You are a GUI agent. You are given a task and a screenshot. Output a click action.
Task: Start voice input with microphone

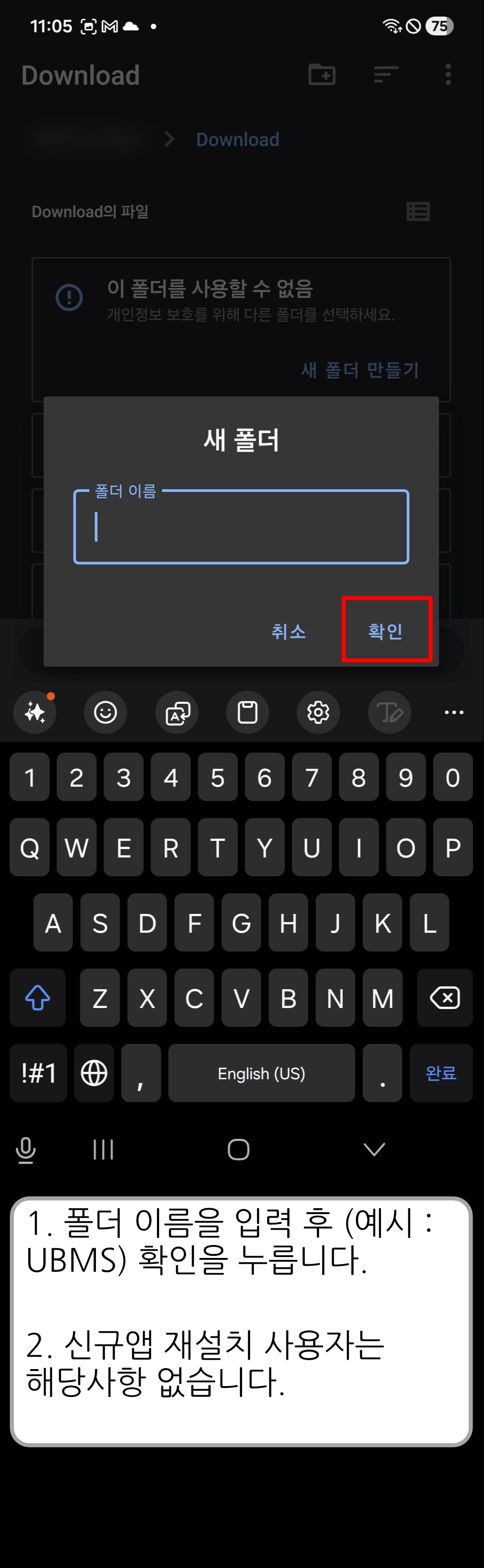pyautogui.click(x=26, y=1150)
